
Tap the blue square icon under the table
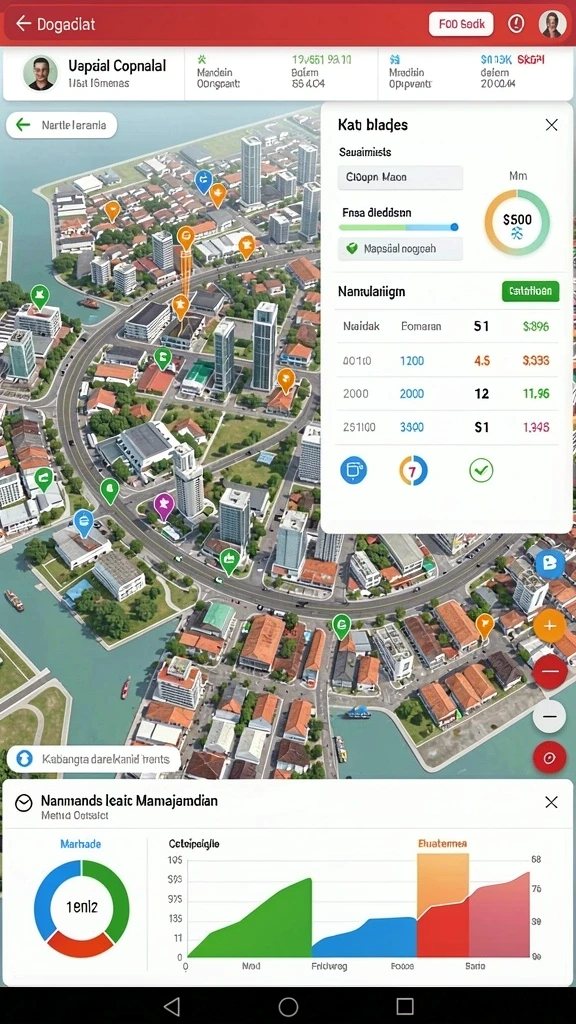353,470
